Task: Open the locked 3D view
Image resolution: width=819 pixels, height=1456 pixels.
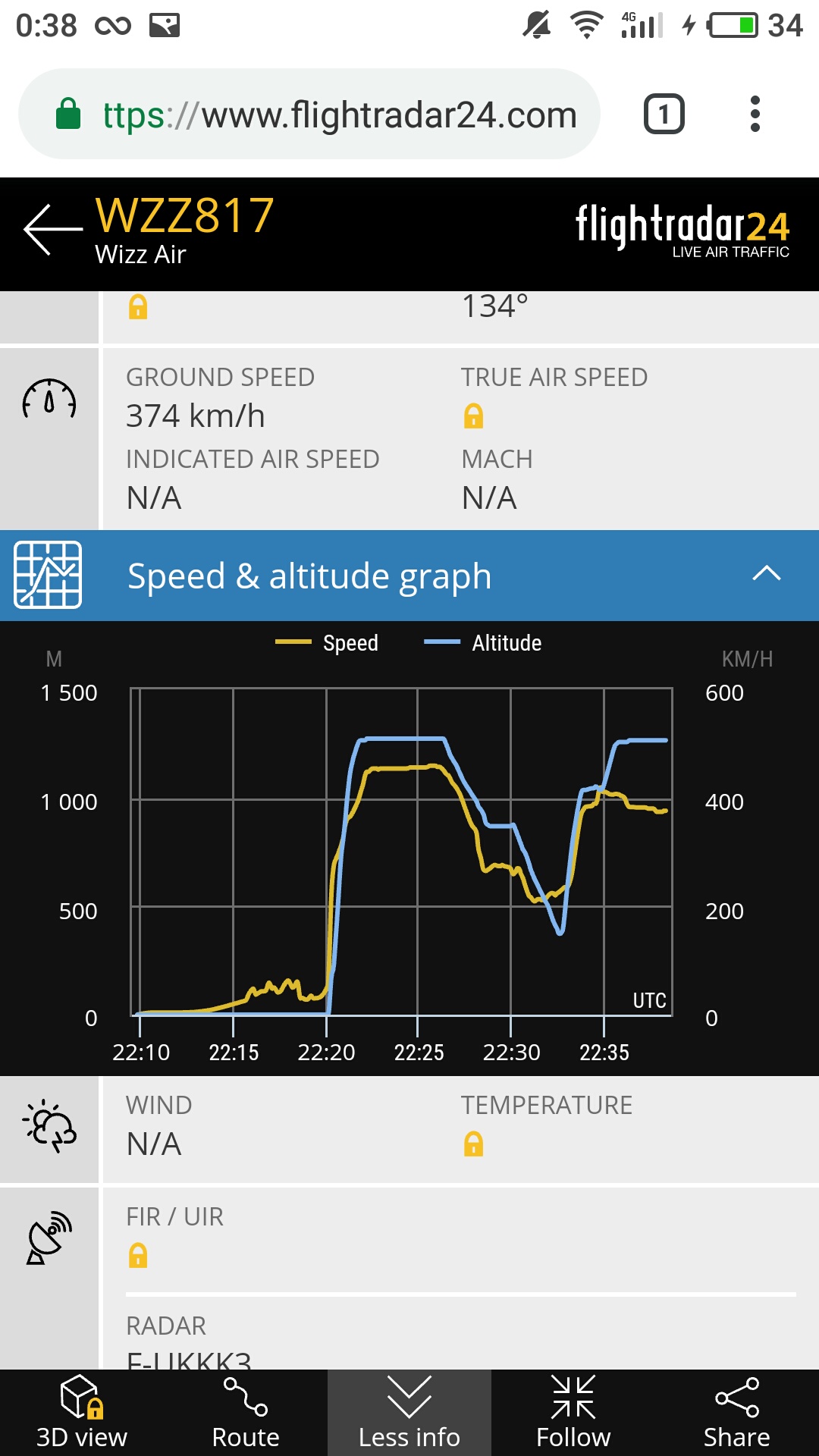Action: 82,1413
